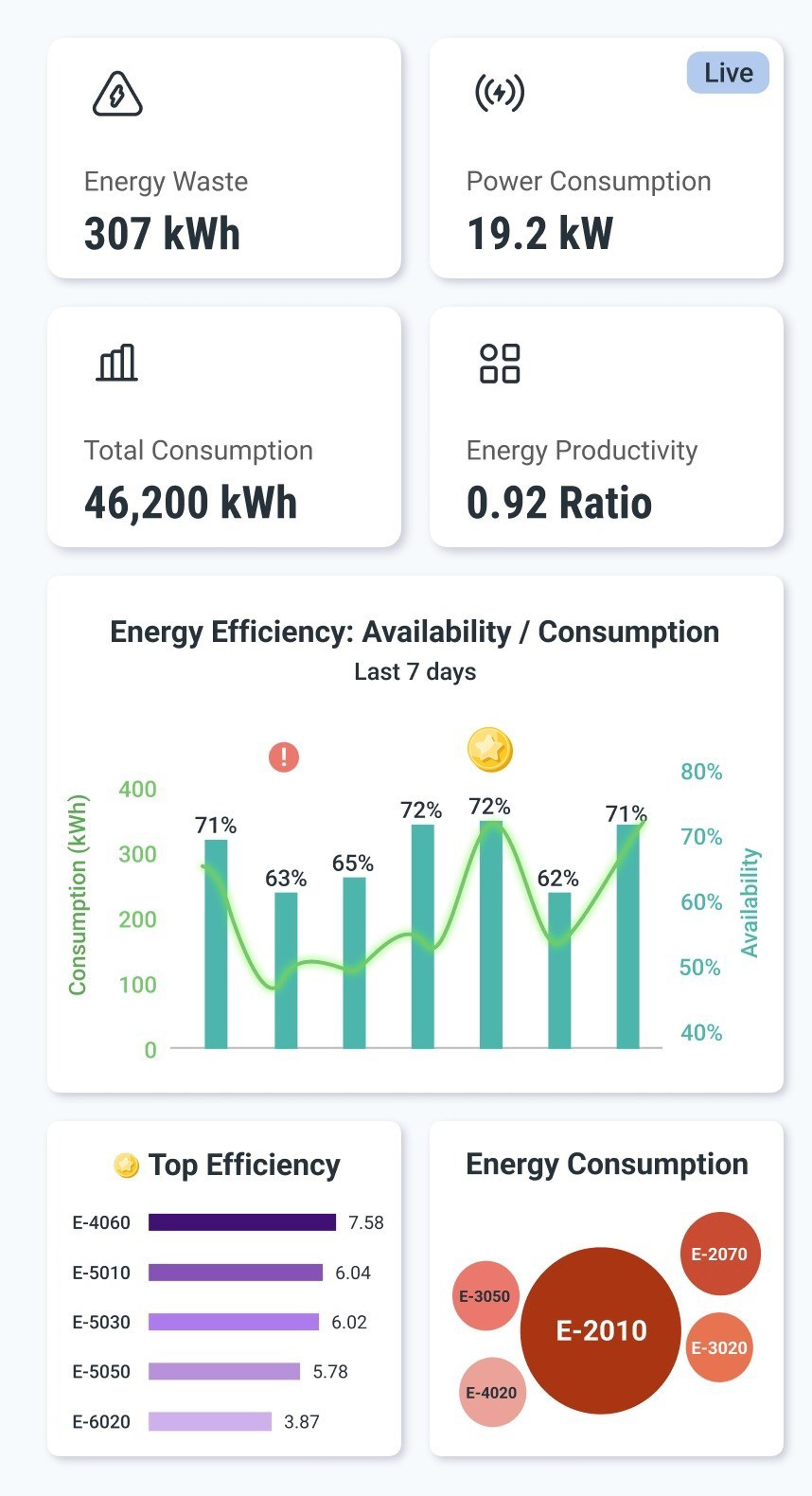The image size is (812, 1496).
Task: Select the E-2010 consumption bubble
Action: [601, 1330]
